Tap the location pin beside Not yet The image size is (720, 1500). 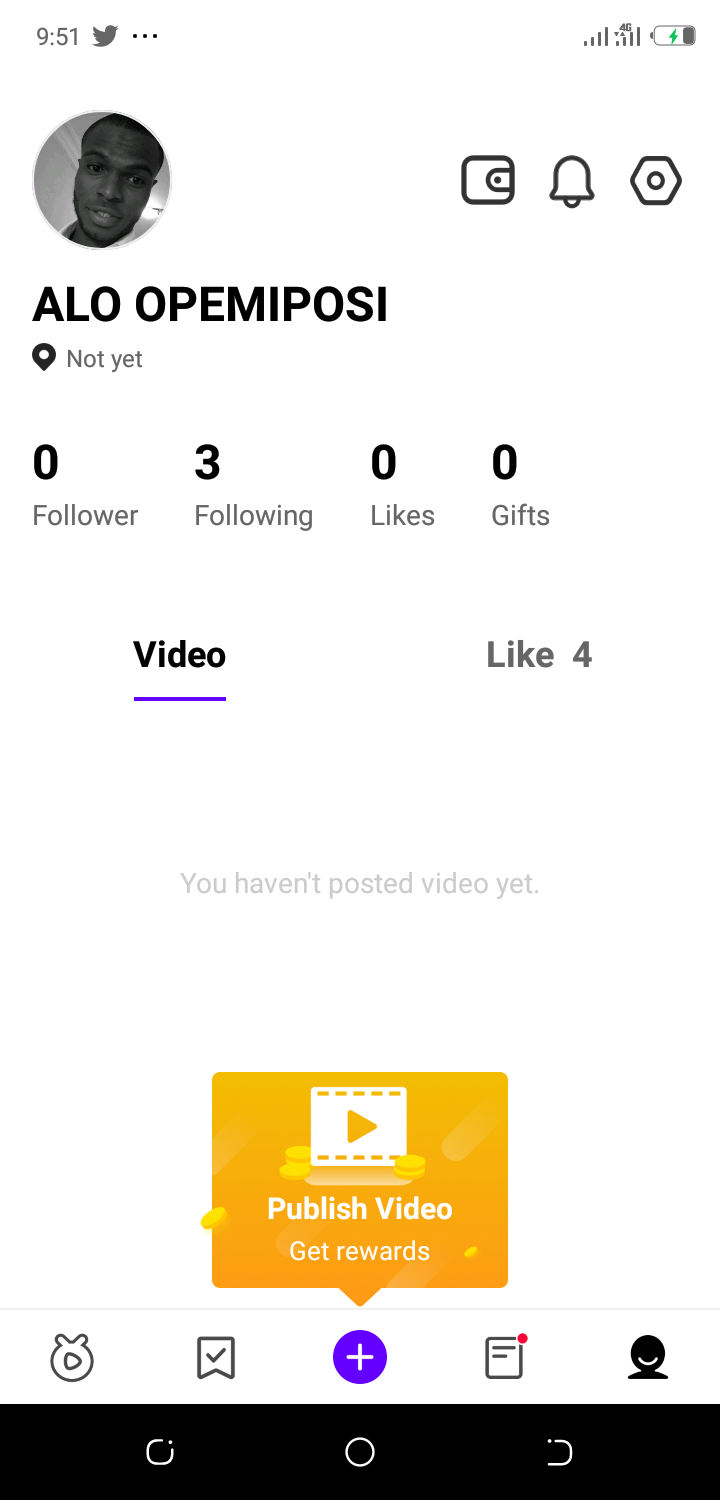coord(44,357)
